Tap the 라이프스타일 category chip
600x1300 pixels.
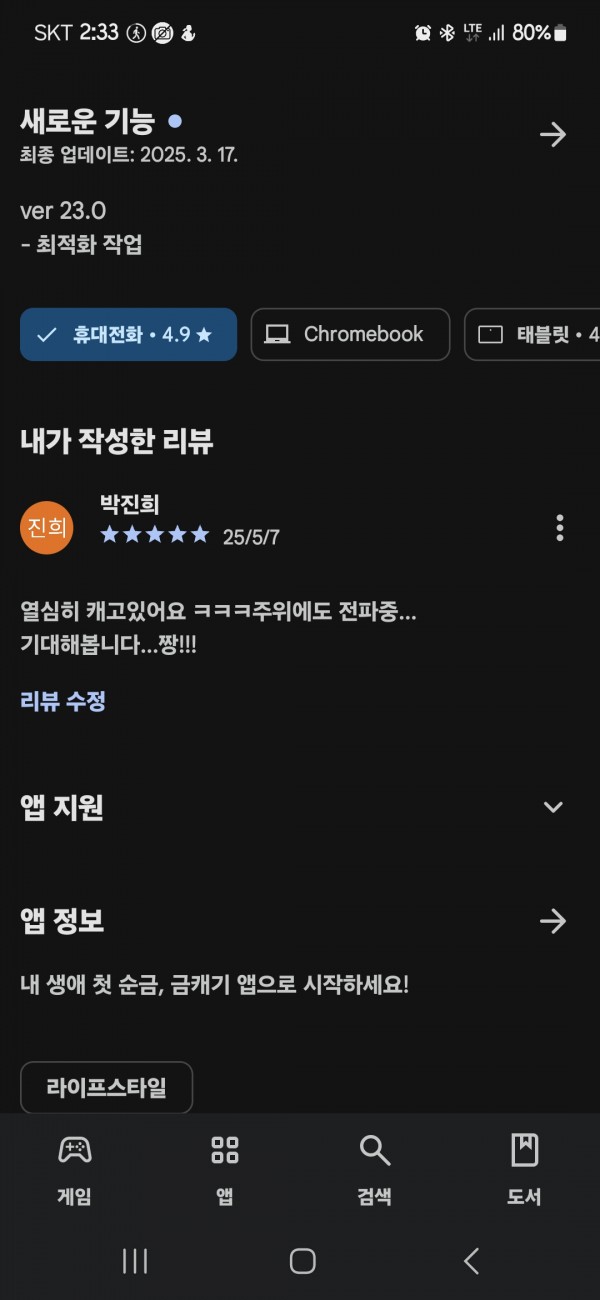tap(106, 1087)
